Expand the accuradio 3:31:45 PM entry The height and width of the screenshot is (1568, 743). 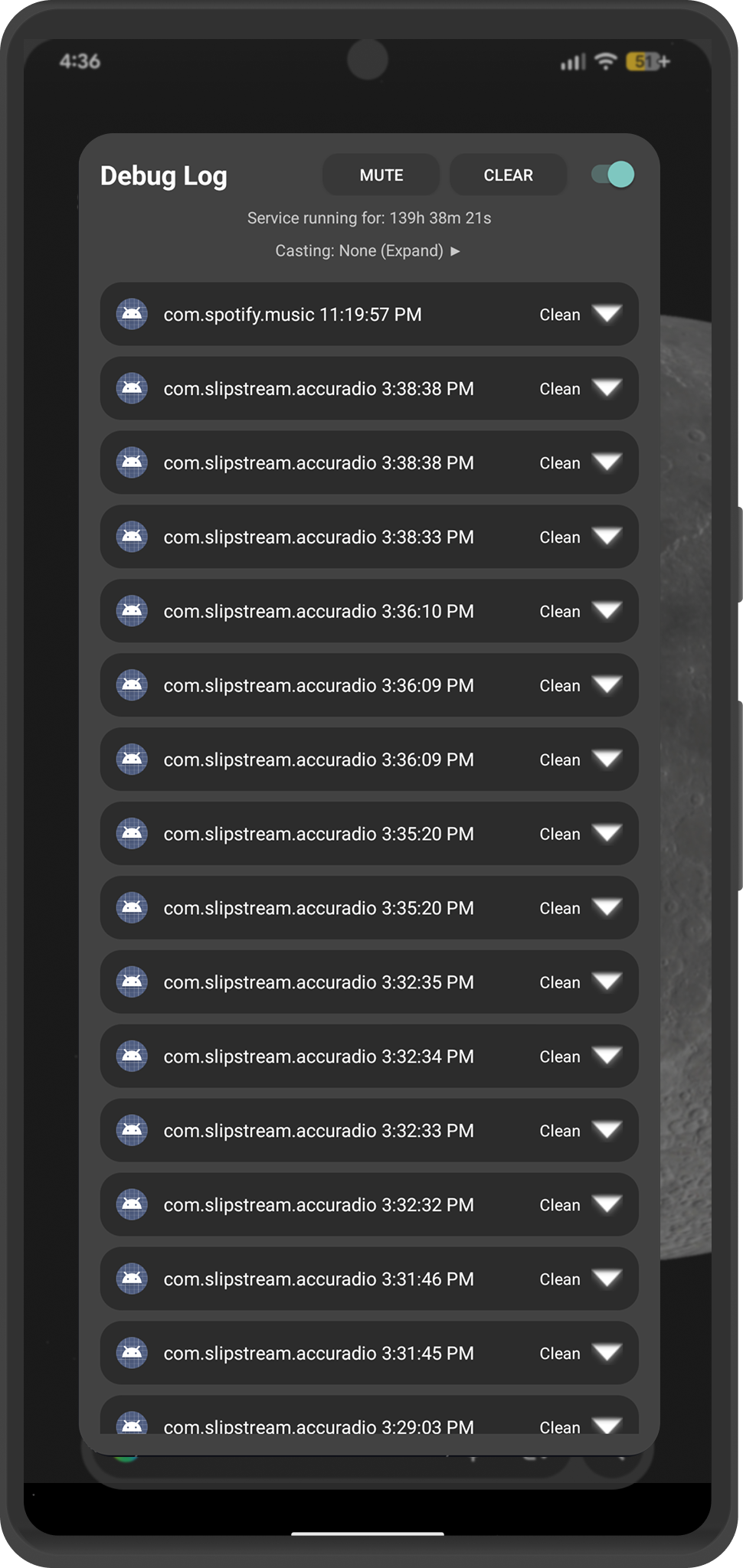607,1354
